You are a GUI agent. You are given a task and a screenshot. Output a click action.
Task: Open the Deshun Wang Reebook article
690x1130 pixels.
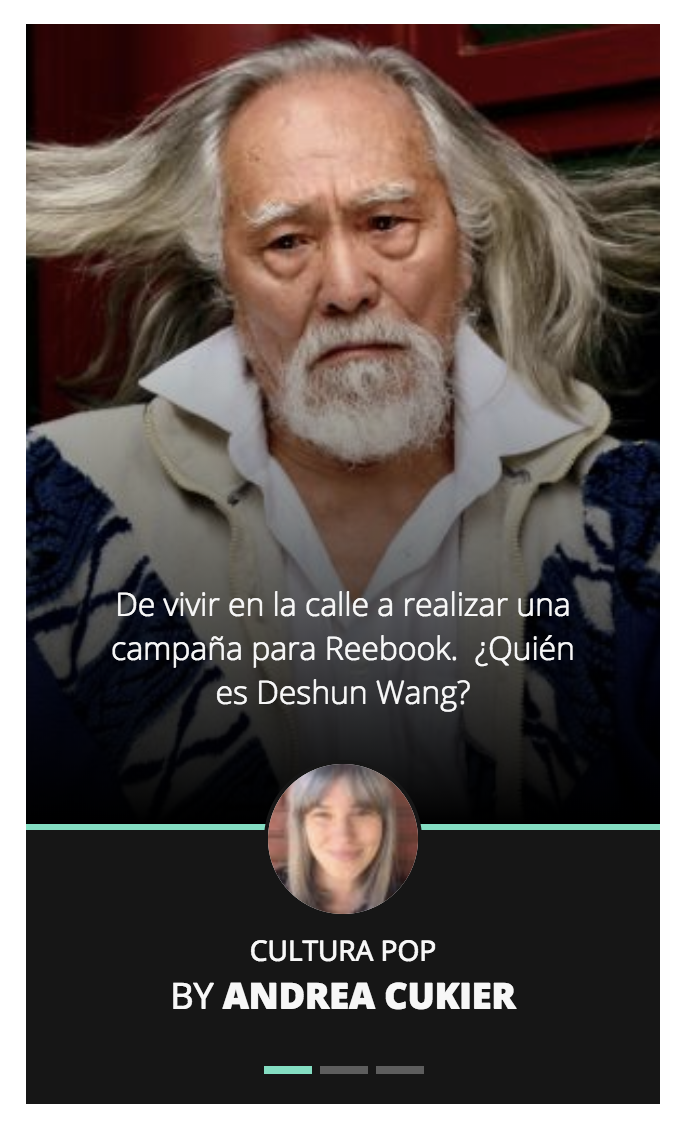[342, 649]
